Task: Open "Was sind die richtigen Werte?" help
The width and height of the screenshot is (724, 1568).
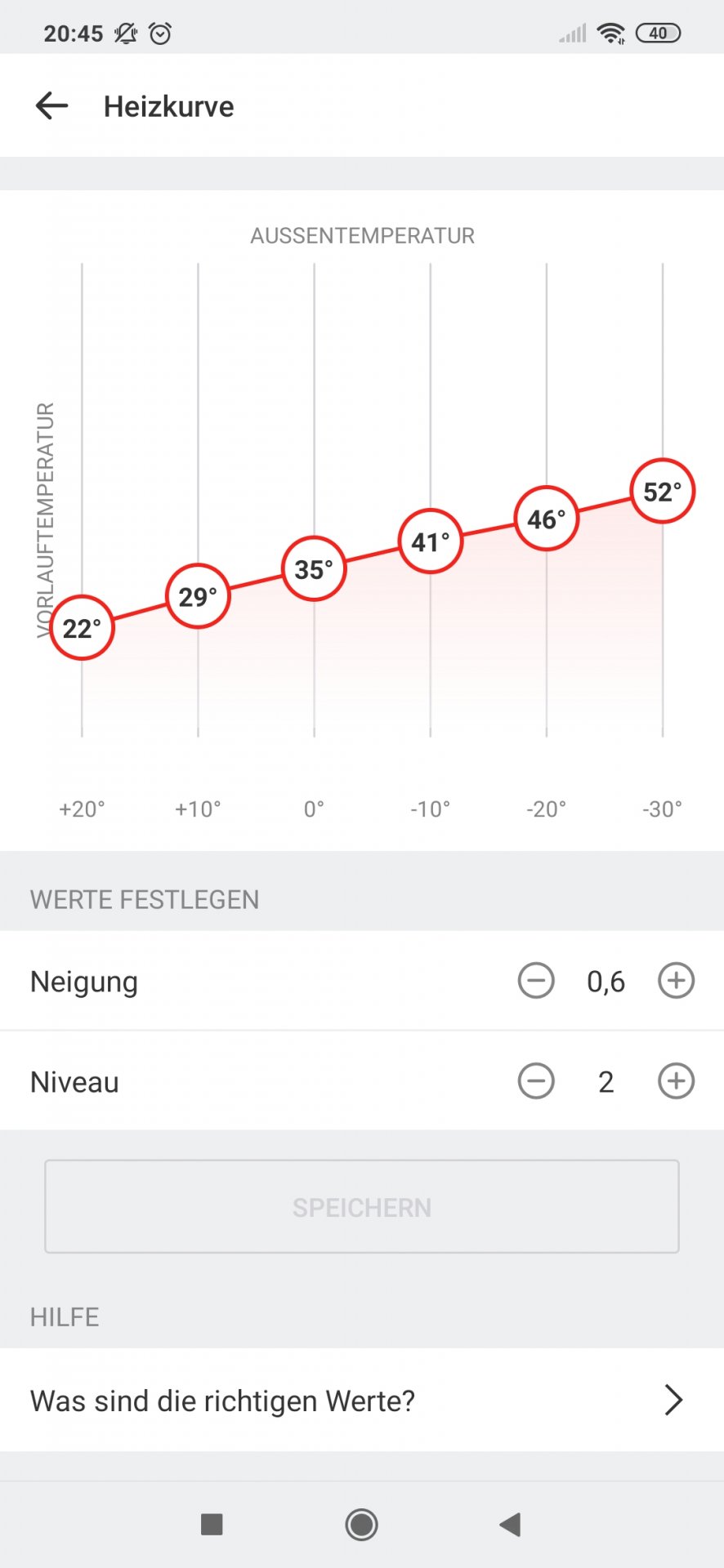Action: coord(362,1400)
